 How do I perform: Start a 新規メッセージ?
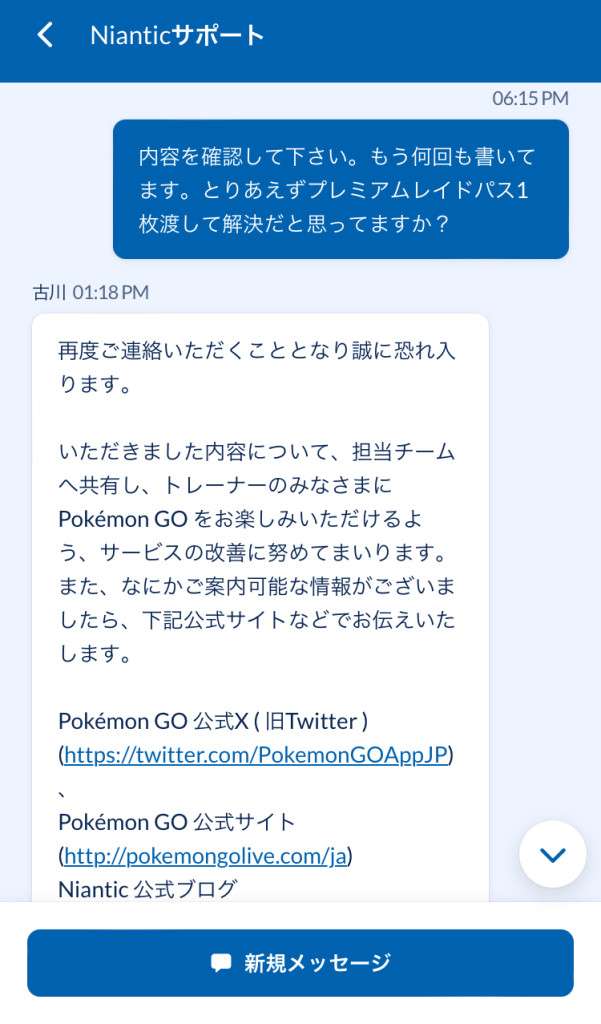point(300,963)
